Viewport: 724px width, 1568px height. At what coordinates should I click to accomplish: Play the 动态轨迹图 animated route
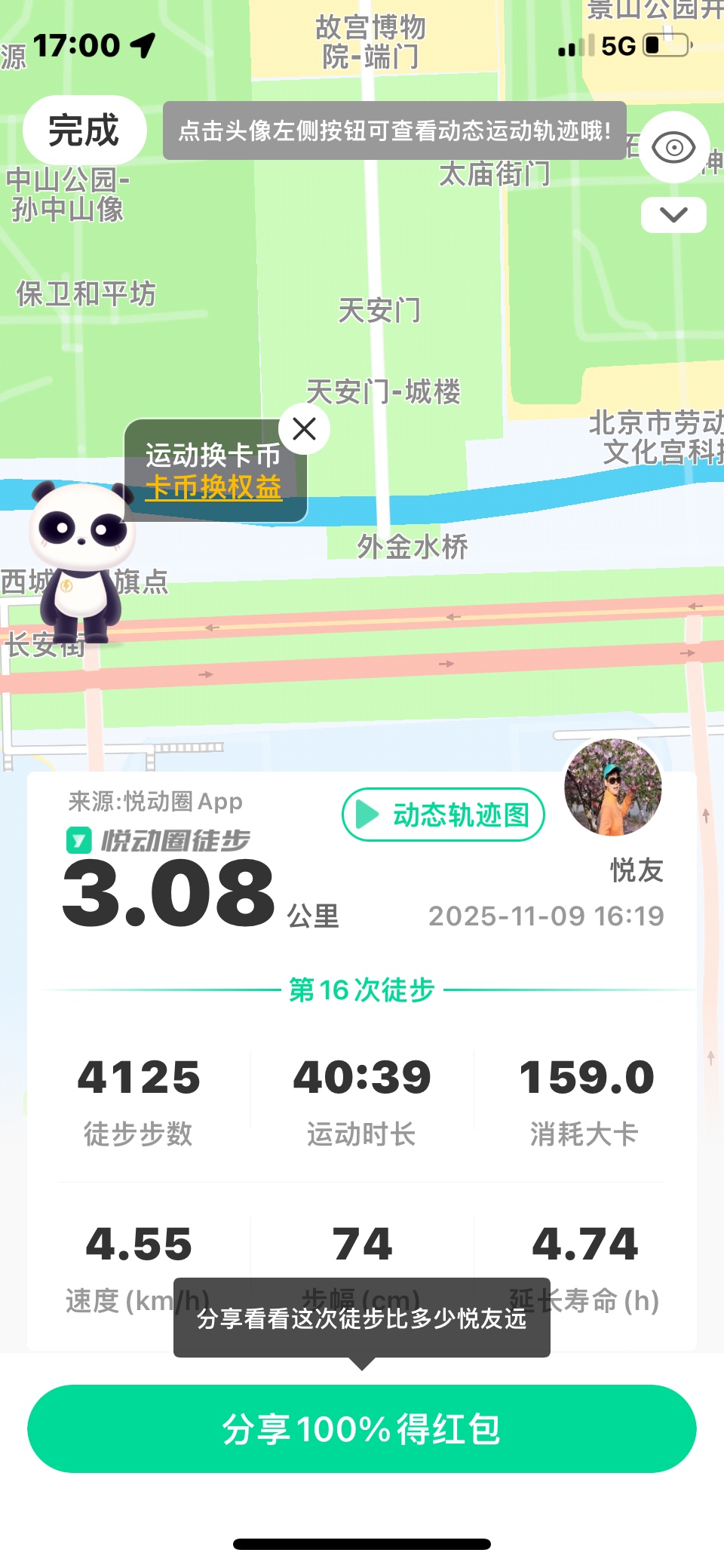(443, 815)
